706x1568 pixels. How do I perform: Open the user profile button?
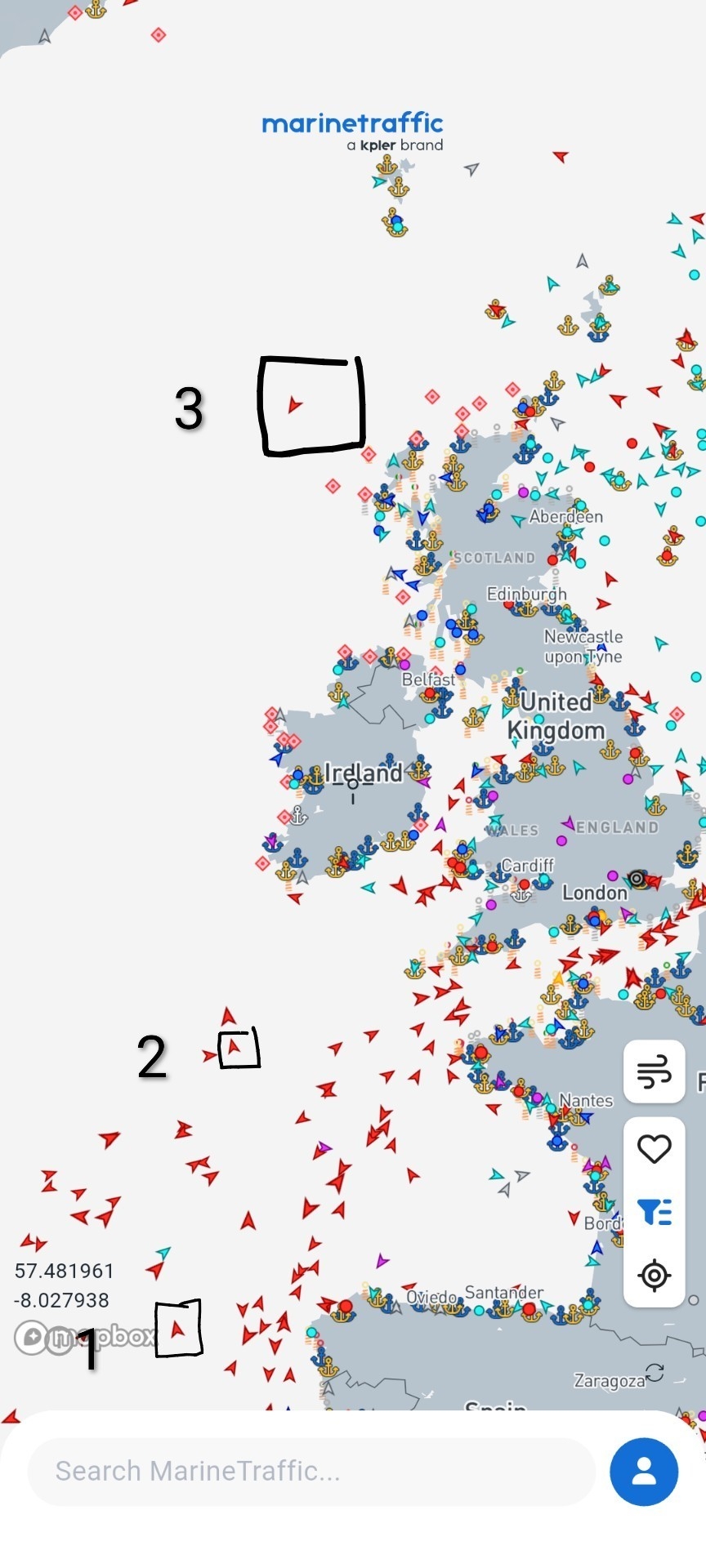click(643, 1471)
